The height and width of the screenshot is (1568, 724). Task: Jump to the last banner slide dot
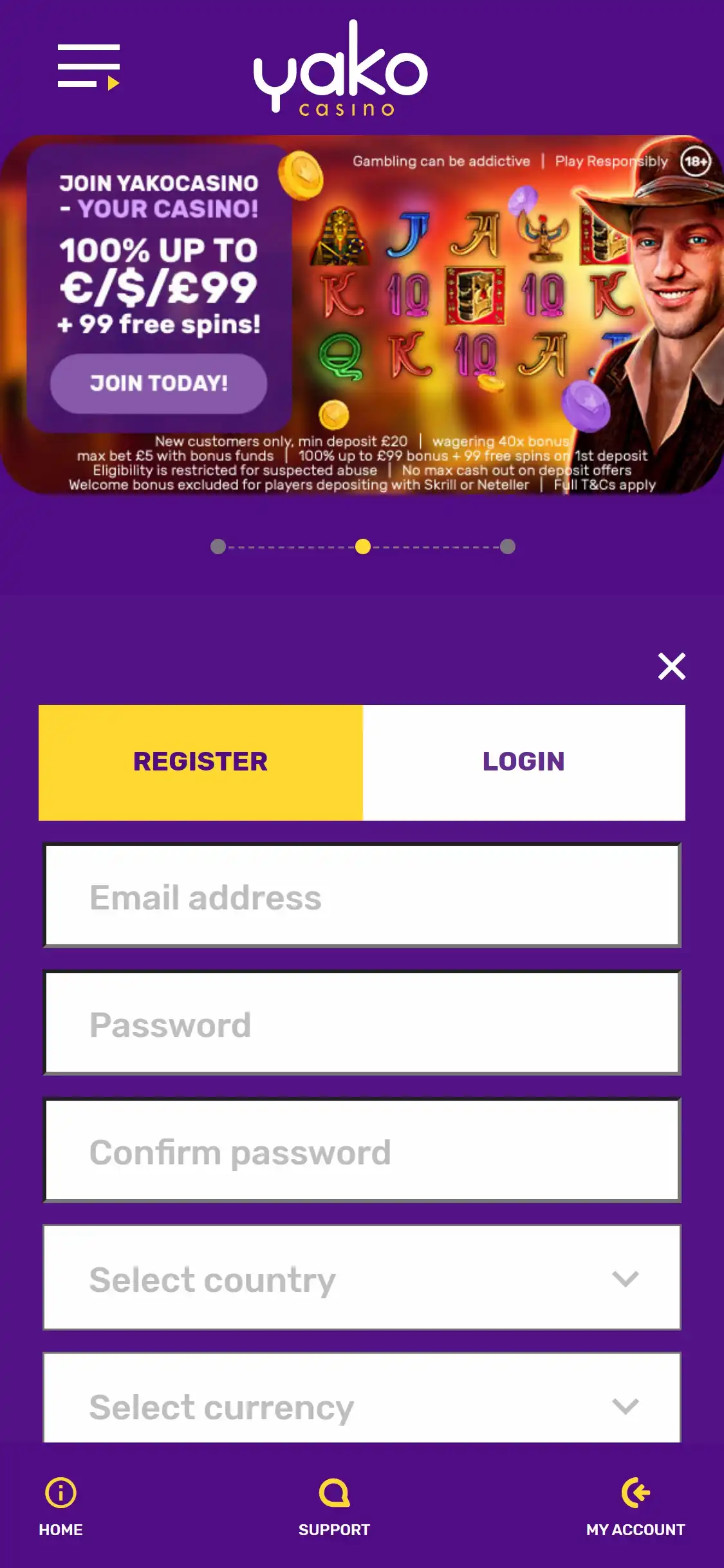click(508, 546)
